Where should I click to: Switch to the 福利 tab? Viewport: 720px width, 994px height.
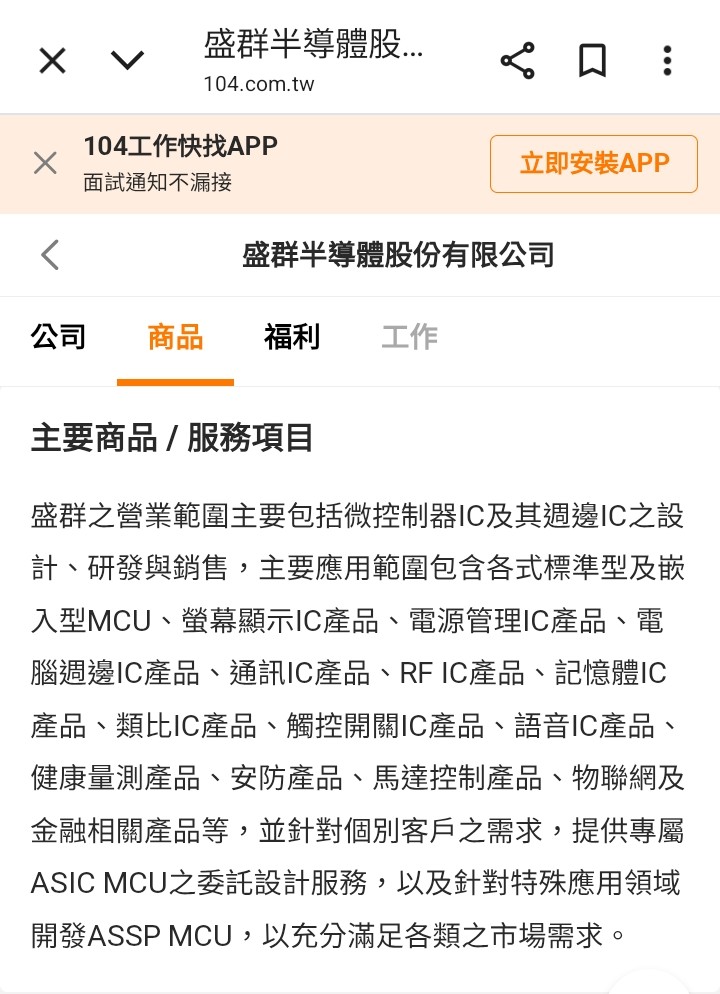[x=292, y=337]
